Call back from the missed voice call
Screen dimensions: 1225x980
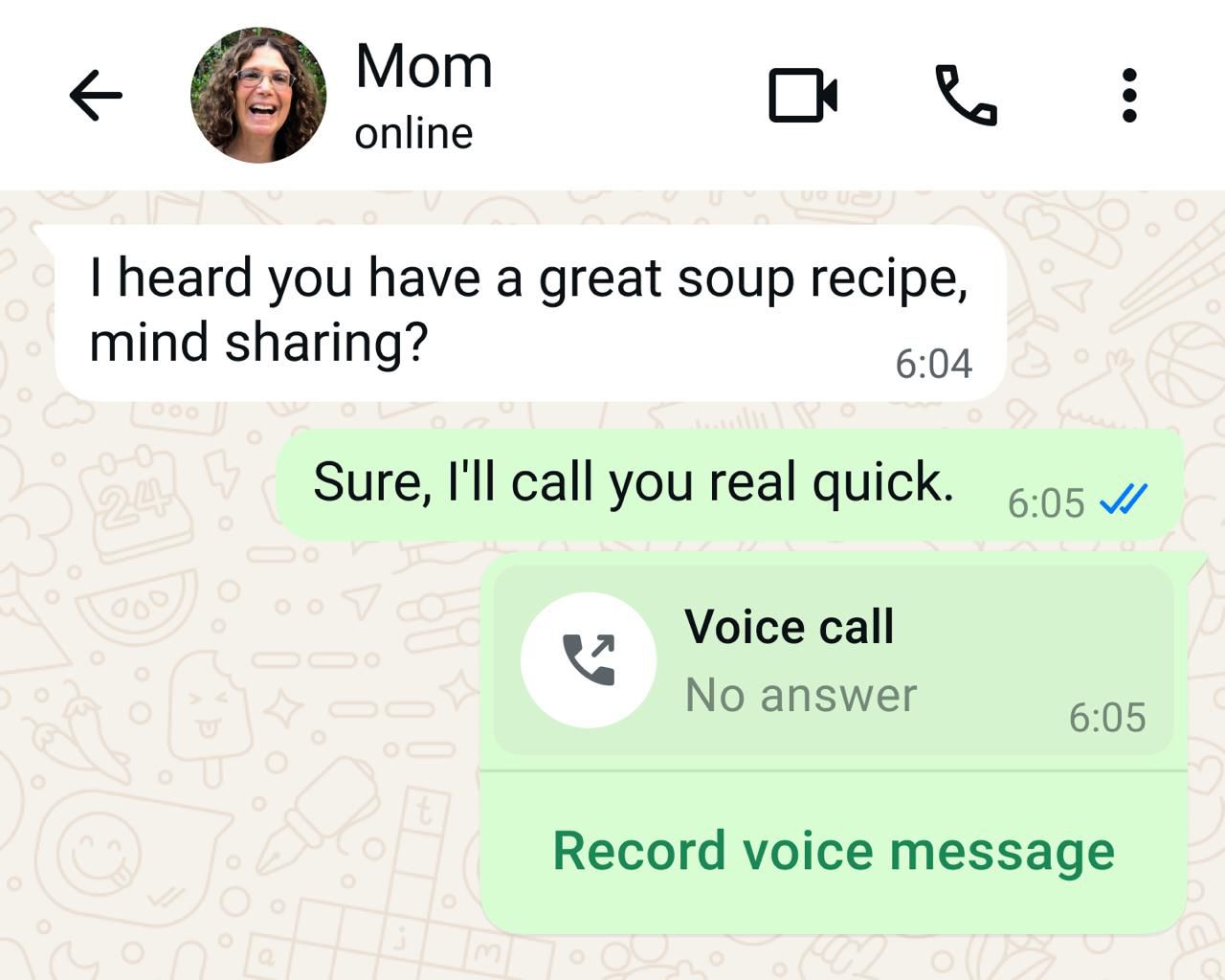[589, 660]
